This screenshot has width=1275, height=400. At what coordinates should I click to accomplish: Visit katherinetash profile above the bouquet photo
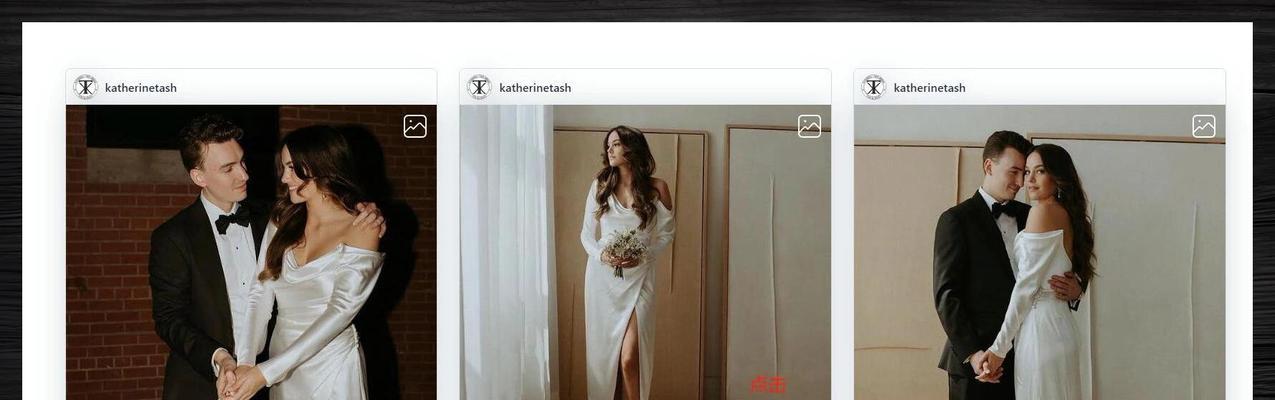coord(535,88)
